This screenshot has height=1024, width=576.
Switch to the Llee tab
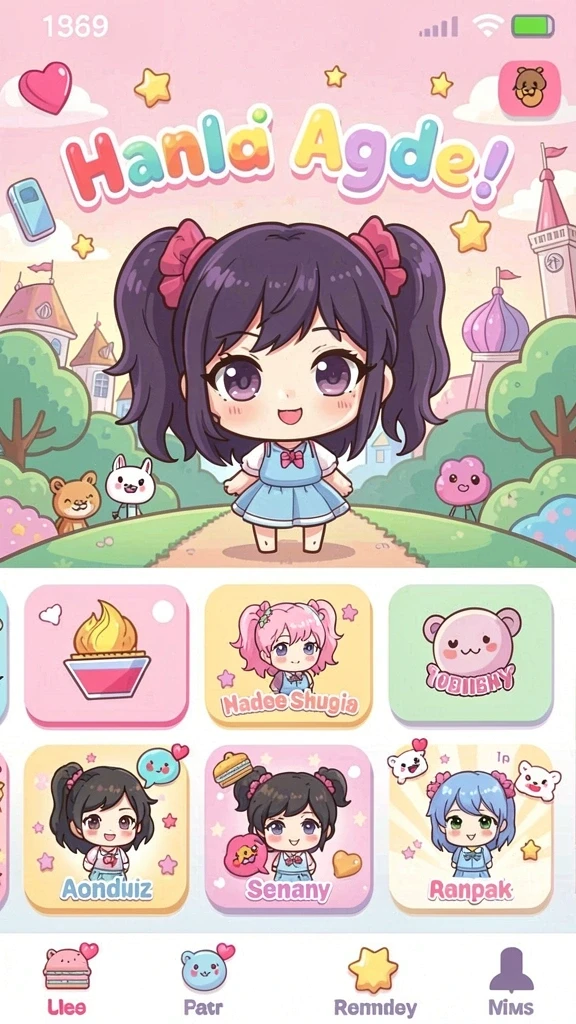click(68, 980)
